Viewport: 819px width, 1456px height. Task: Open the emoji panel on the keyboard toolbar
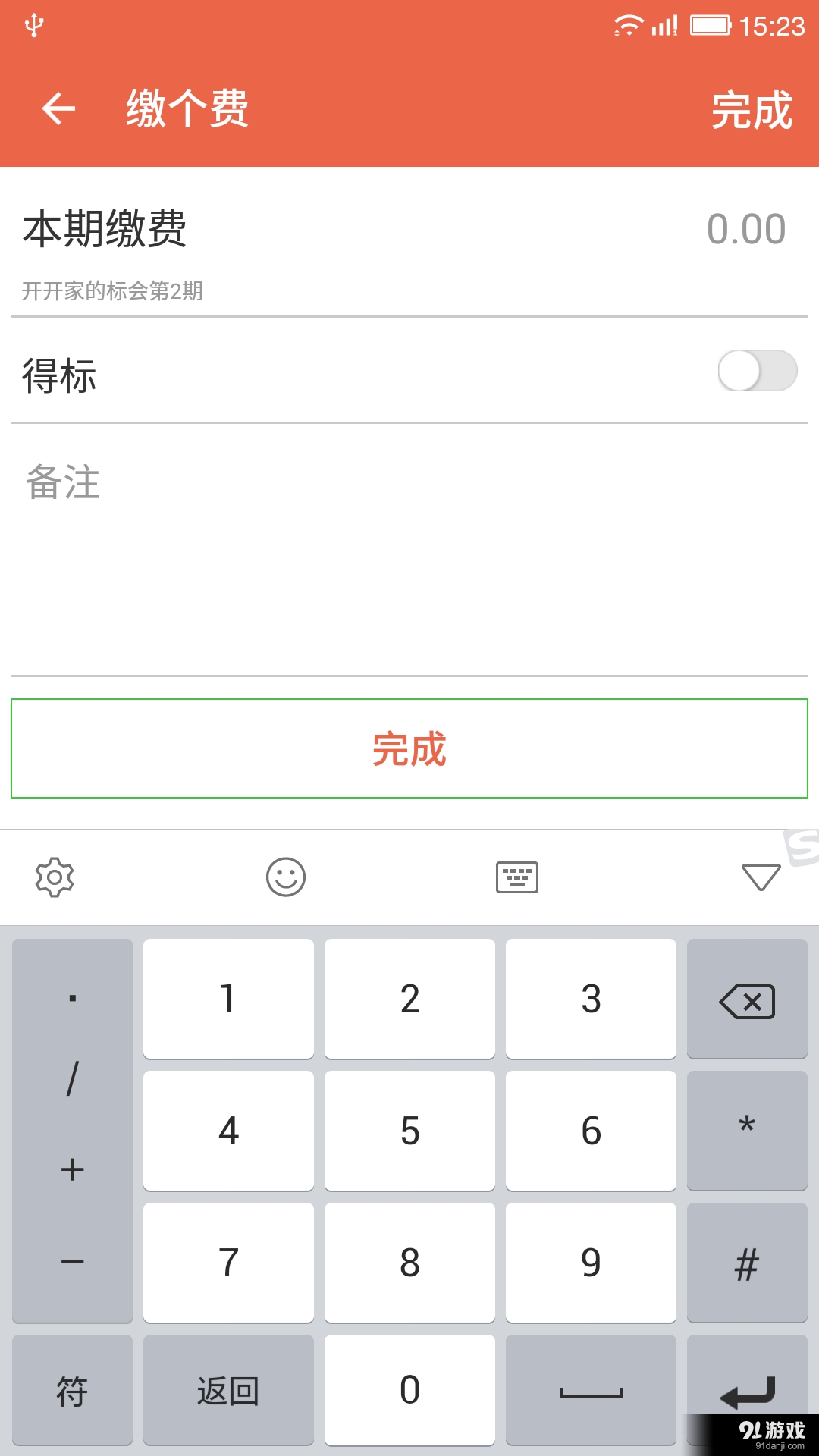click(x=287, y=876)
